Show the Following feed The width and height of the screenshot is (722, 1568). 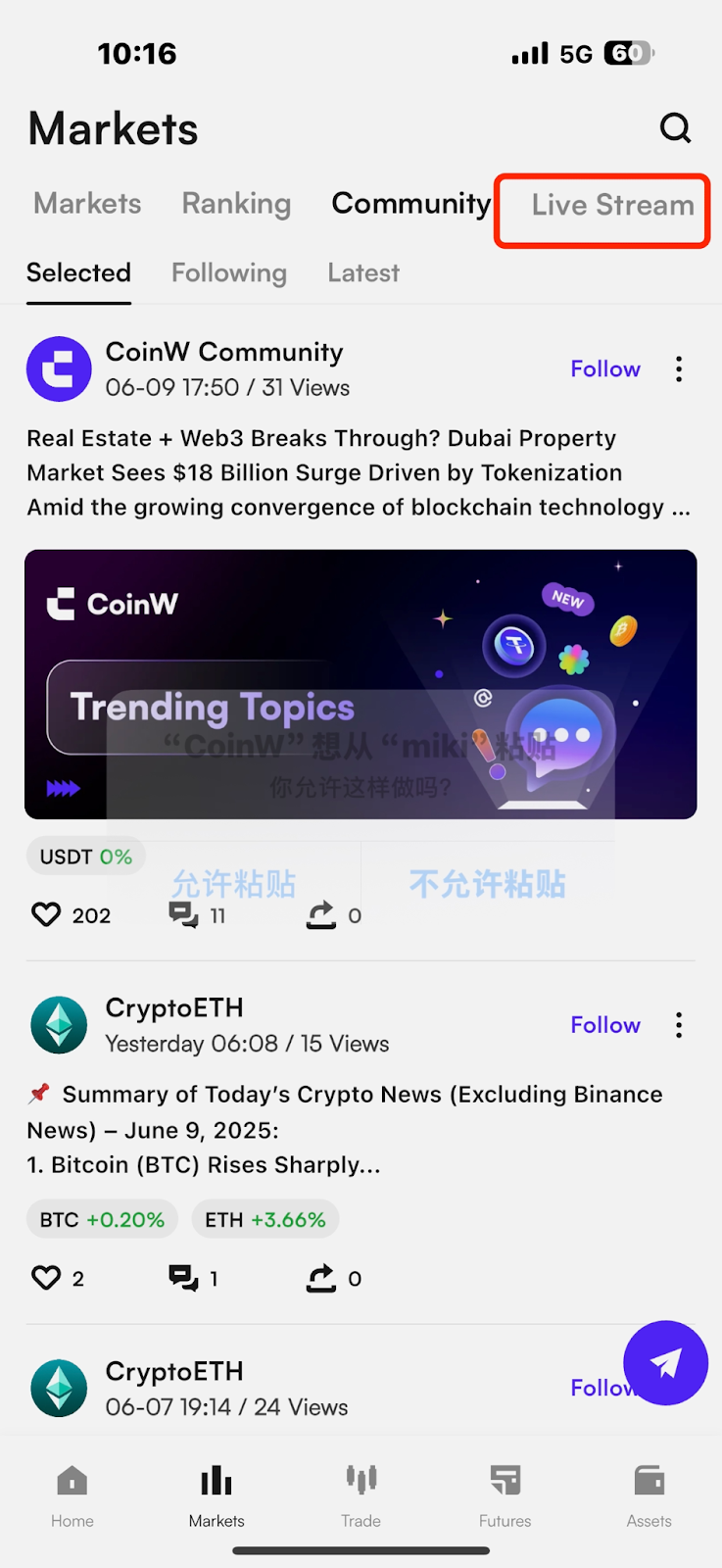[x=229, y=272]
